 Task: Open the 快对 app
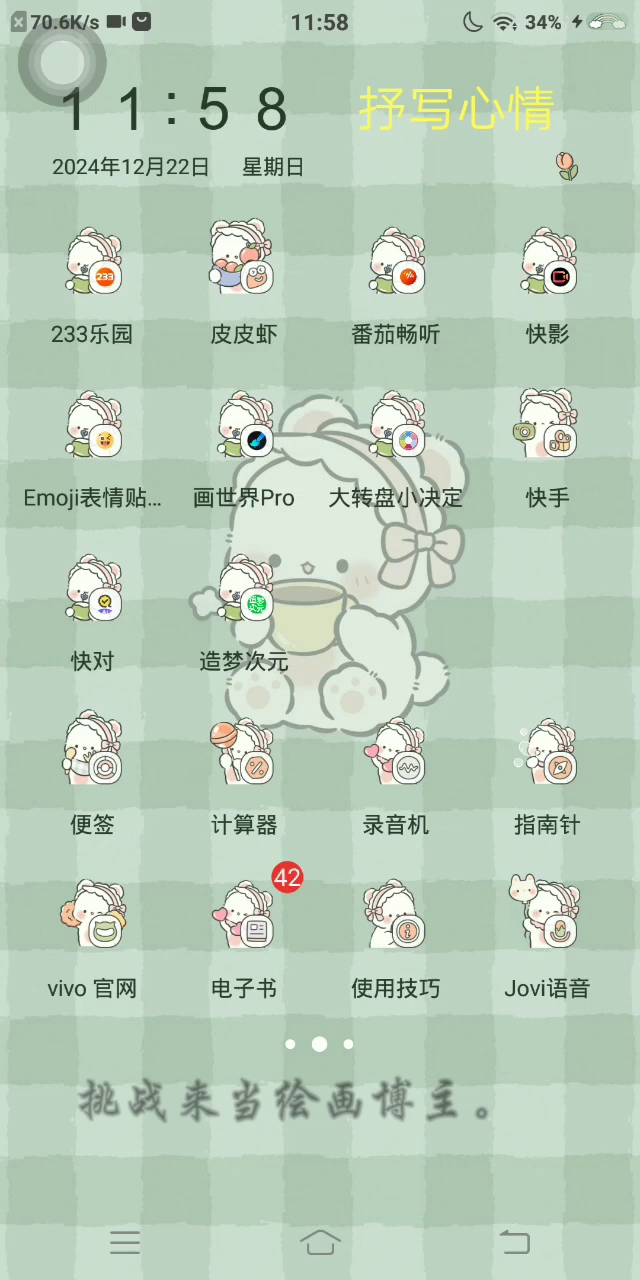[x=93, y=591]
